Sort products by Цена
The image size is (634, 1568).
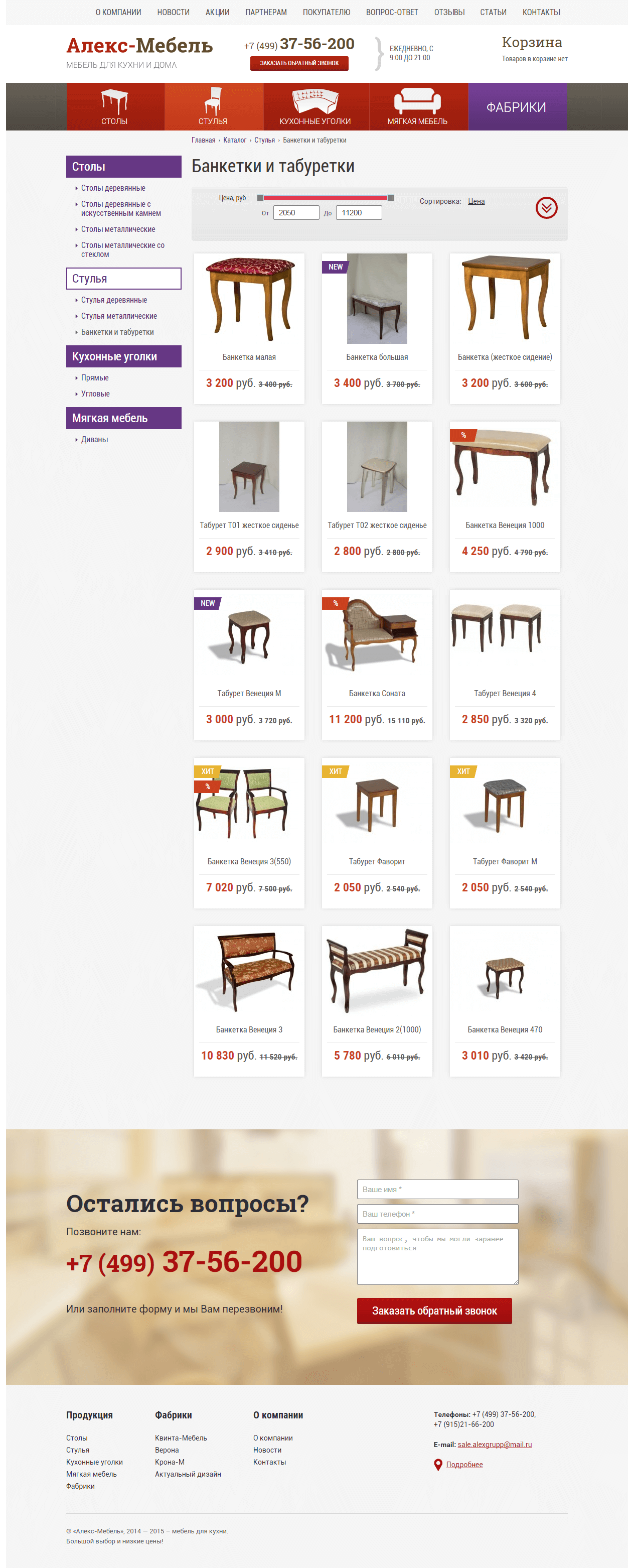pyautogui.click(x=476, y=201)
